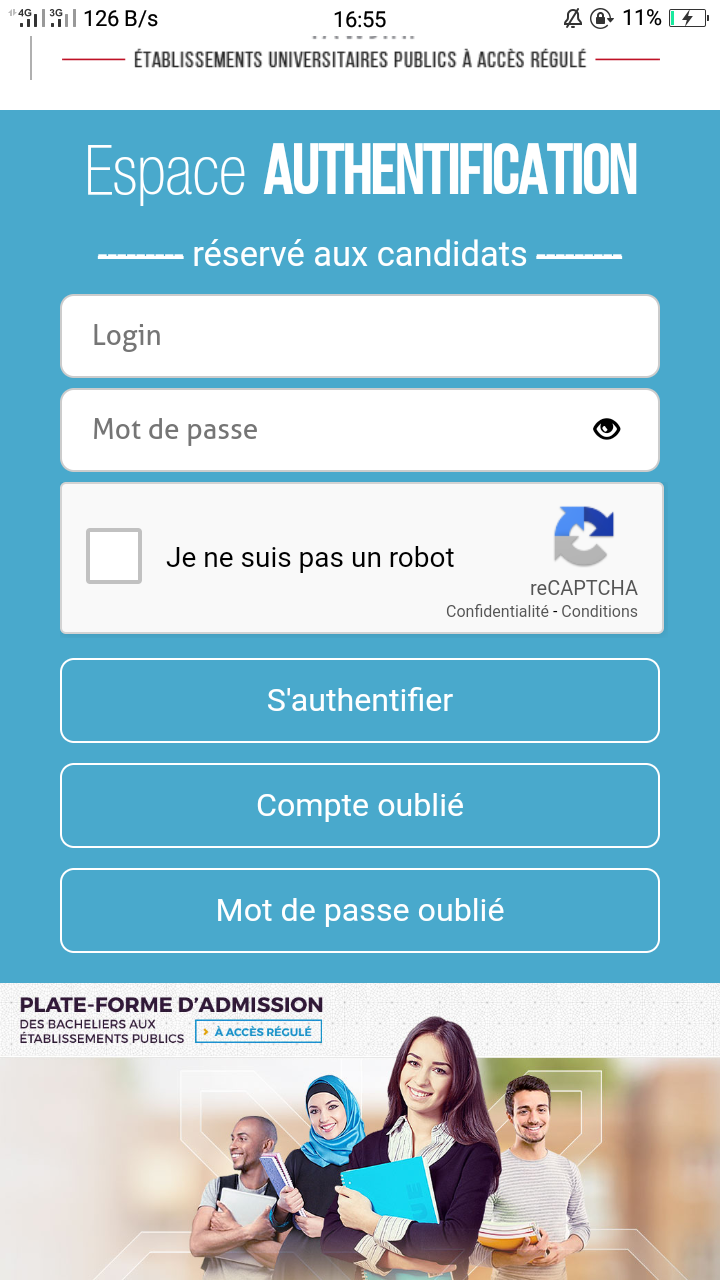Tap the Login input field
This screenshot has width=720, height=1280.
(x=360, y=336)
